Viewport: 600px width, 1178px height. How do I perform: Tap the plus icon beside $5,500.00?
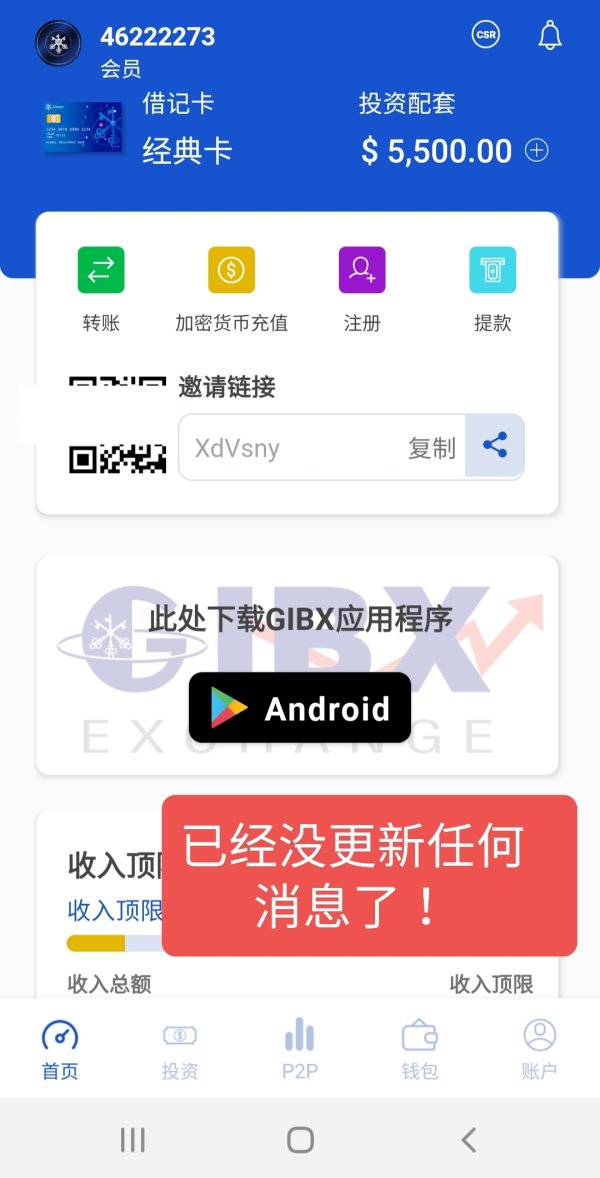536,151
